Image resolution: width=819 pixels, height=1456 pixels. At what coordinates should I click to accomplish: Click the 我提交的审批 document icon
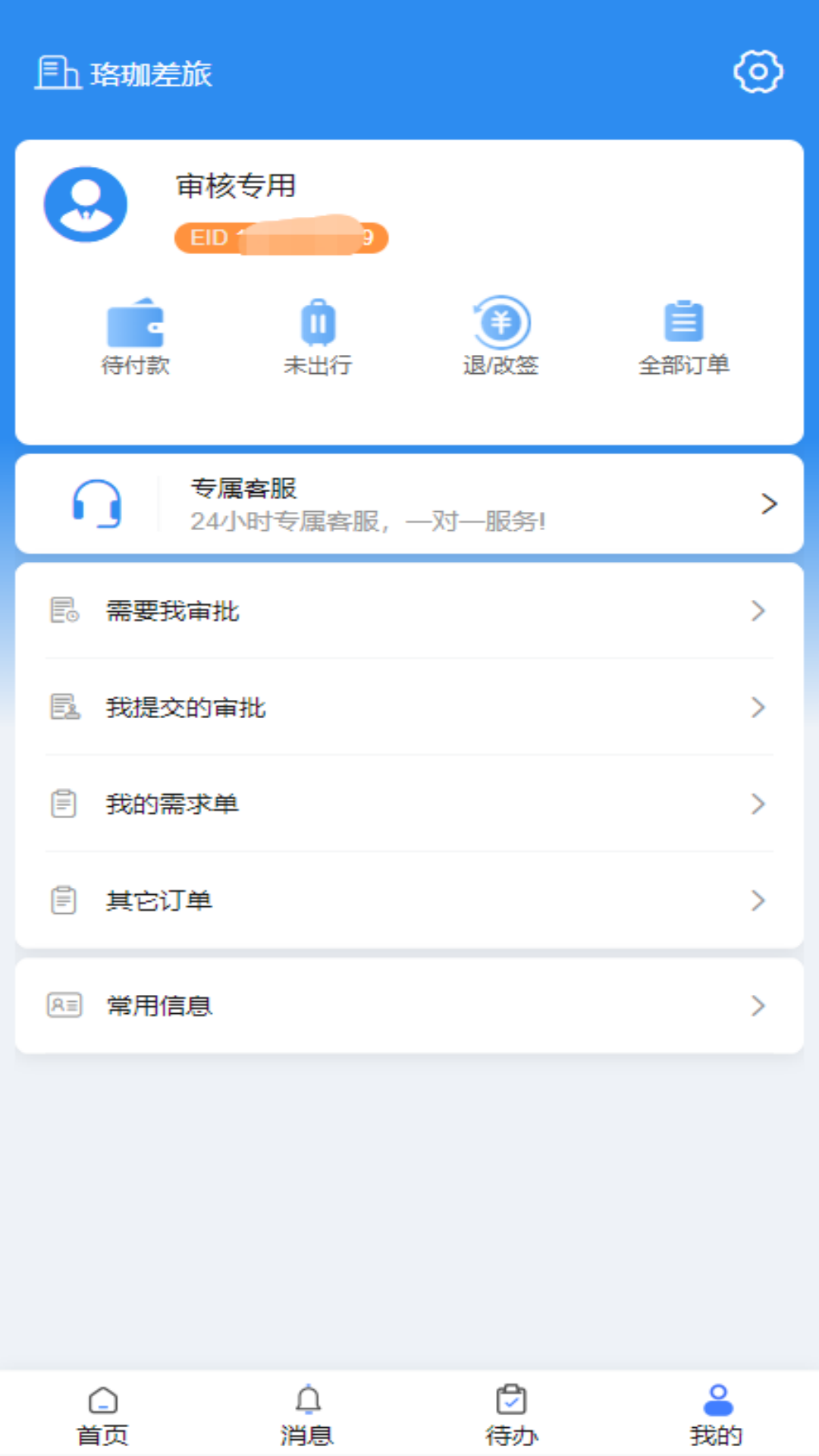tap(64, 708)
